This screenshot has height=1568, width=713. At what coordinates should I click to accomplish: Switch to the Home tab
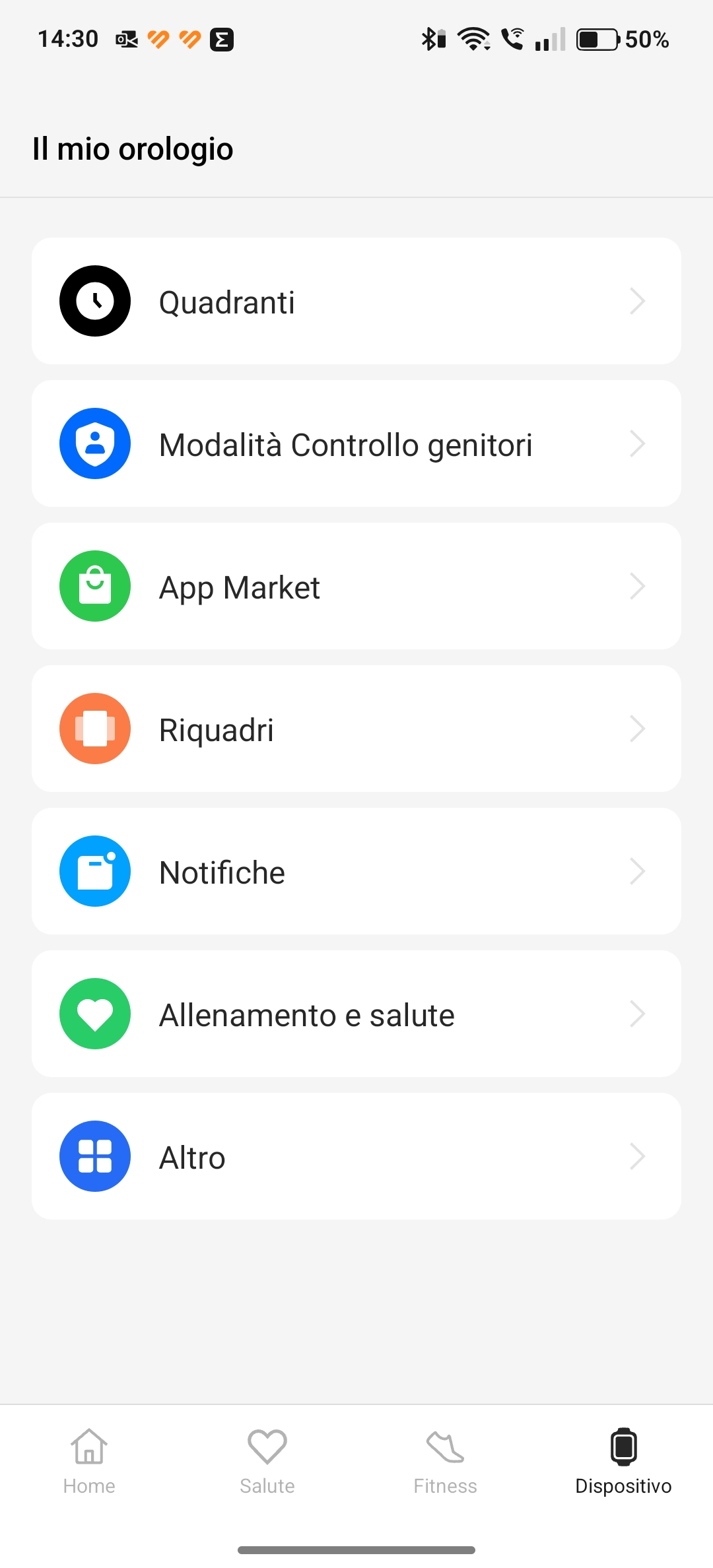(89, 1461)
